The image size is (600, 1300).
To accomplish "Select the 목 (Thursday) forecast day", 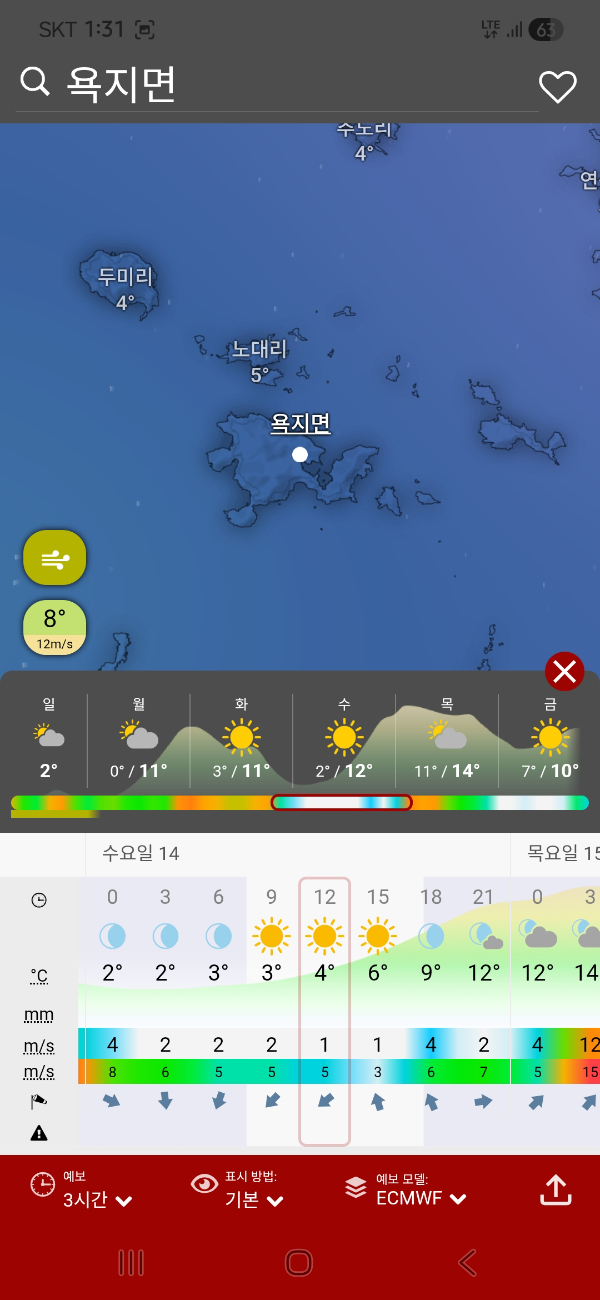I will tap(447, 738).
